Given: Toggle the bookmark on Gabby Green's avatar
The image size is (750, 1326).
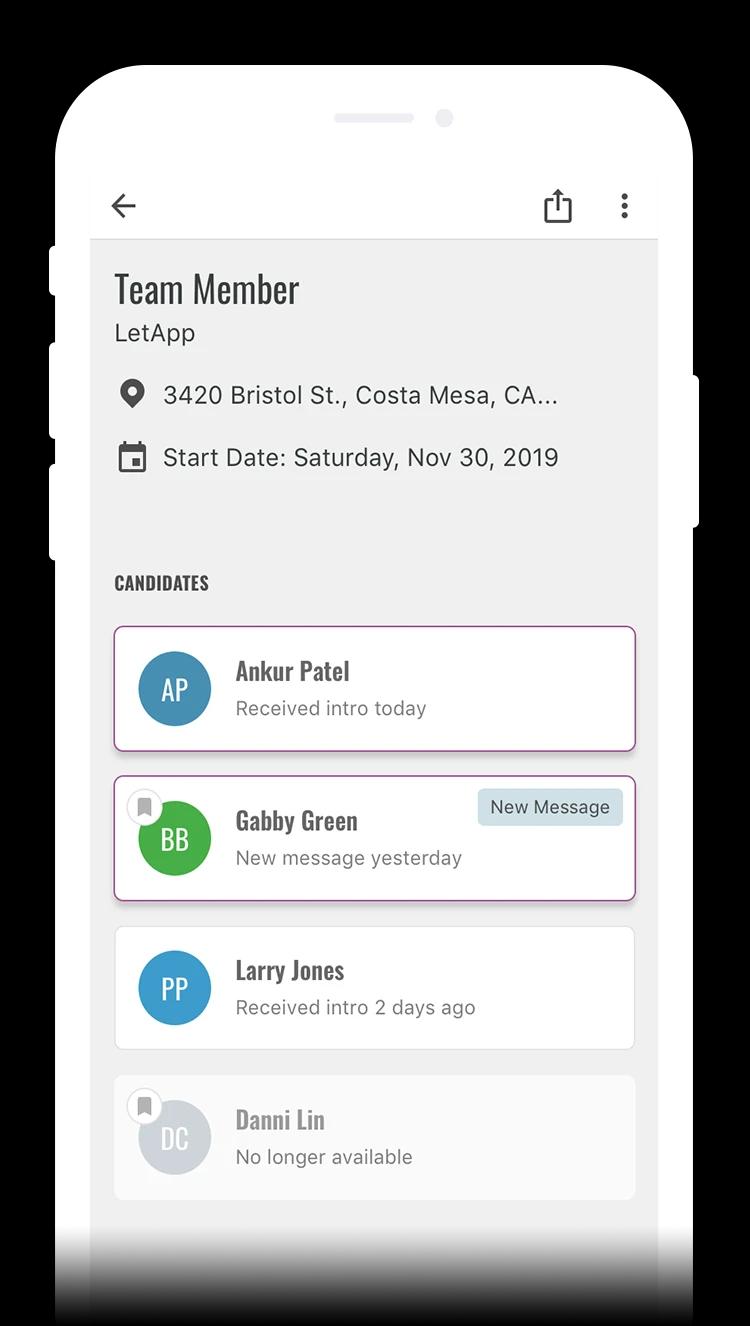Looking at the screenshot, I should [145, 807].
